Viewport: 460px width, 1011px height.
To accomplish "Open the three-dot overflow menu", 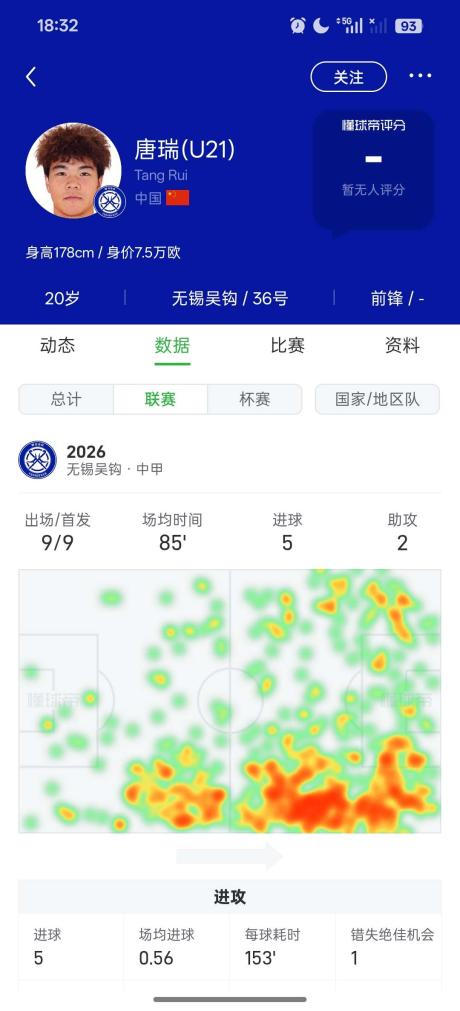I will [x=420, y=76].
